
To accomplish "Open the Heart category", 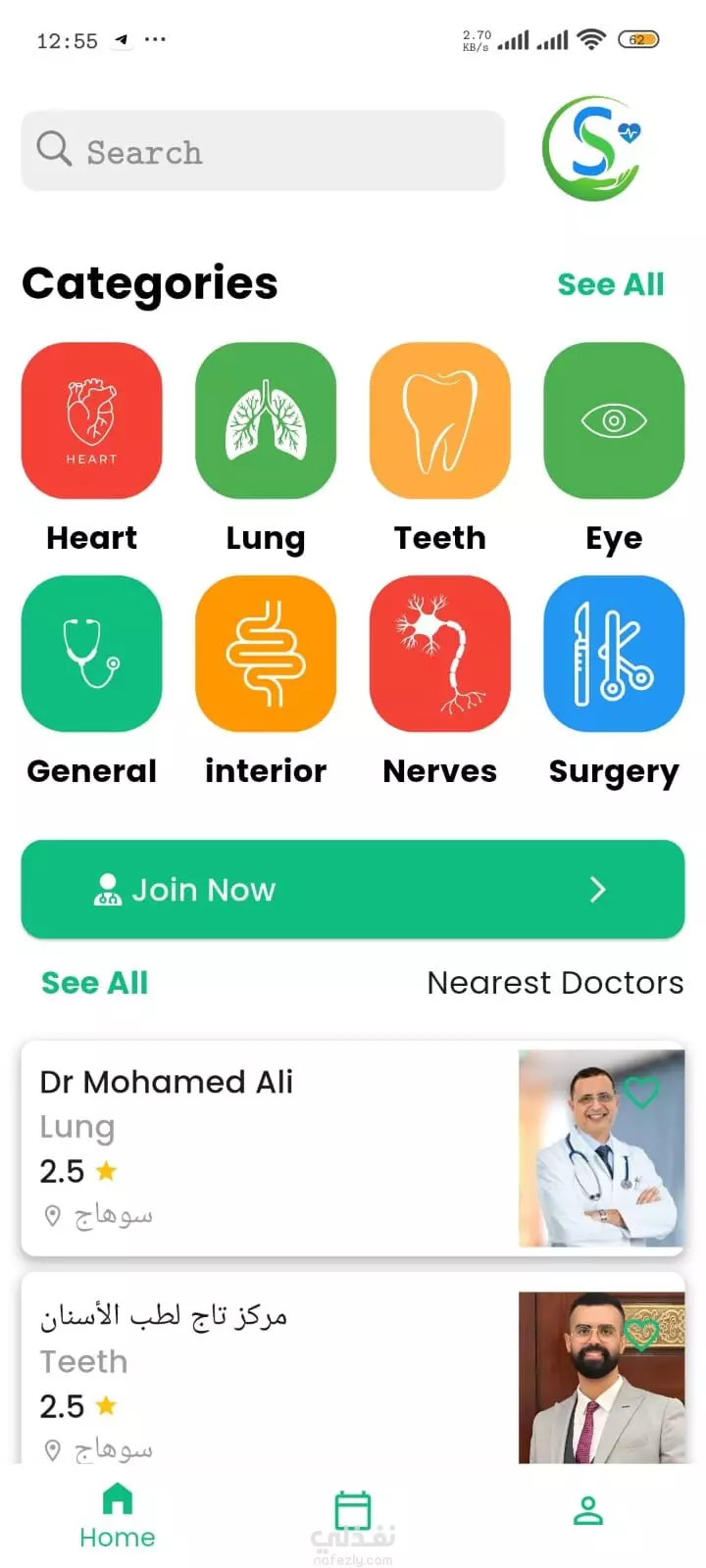I will pos(91,420).
